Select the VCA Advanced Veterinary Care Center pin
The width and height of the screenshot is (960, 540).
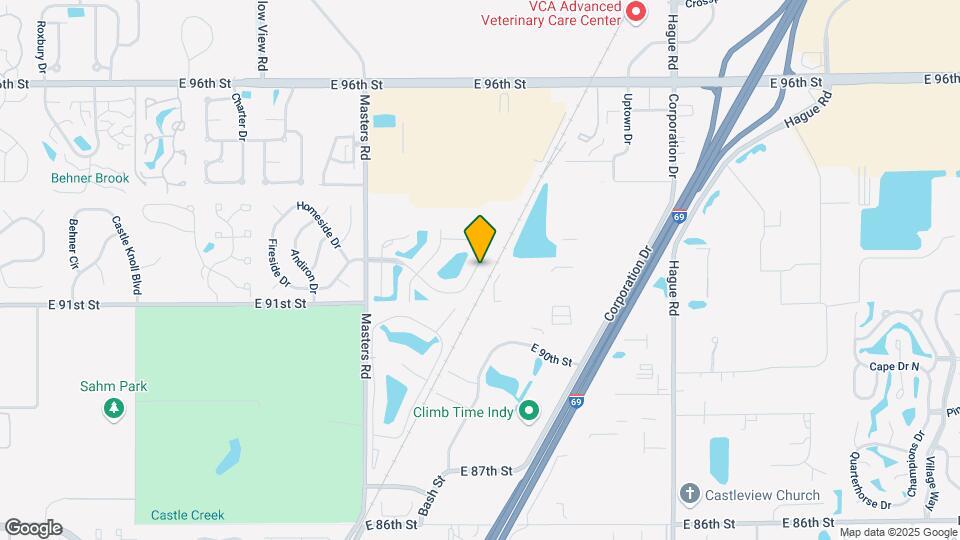click(x=636, y=11)
